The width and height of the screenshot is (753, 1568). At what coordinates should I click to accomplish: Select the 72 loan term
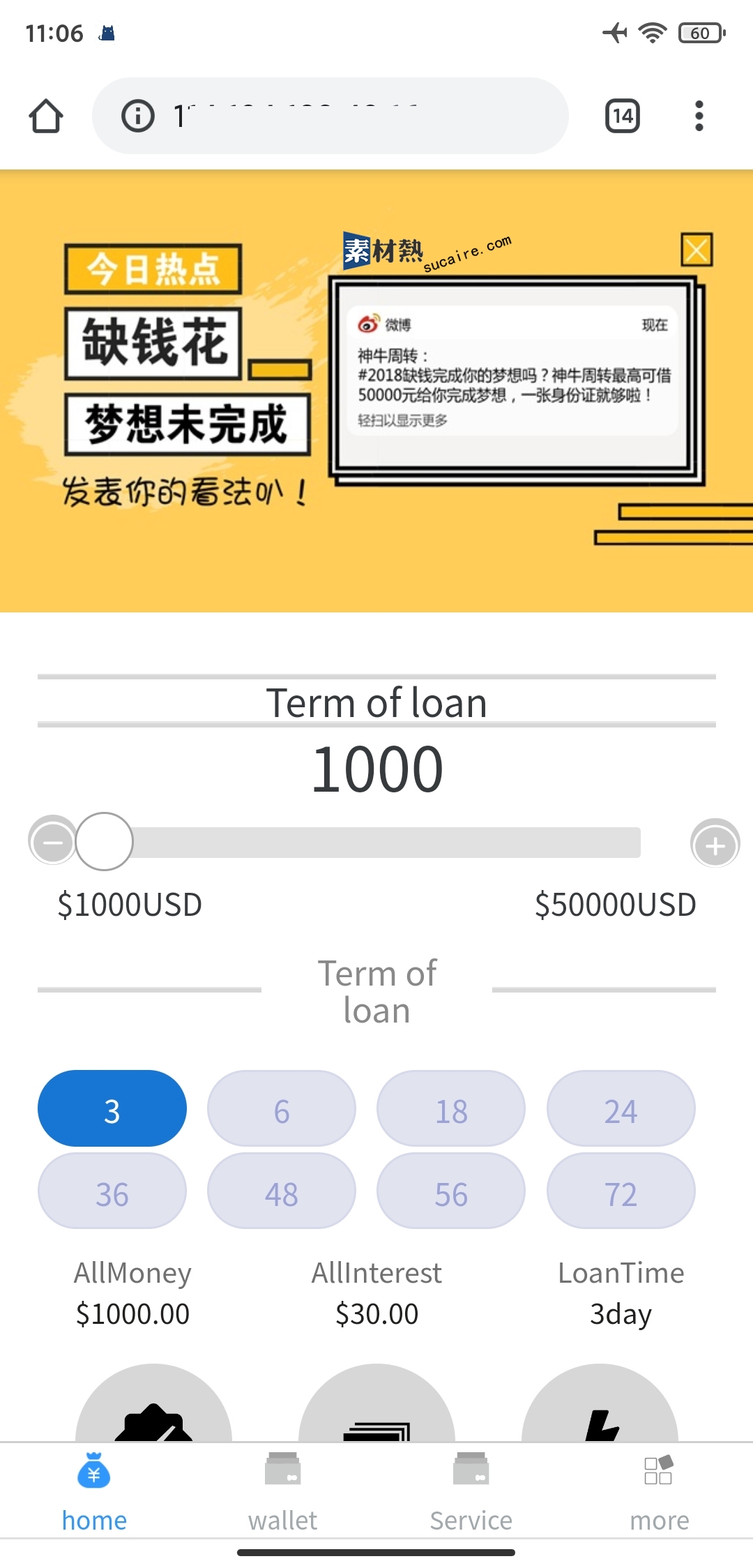point(621,1192)
